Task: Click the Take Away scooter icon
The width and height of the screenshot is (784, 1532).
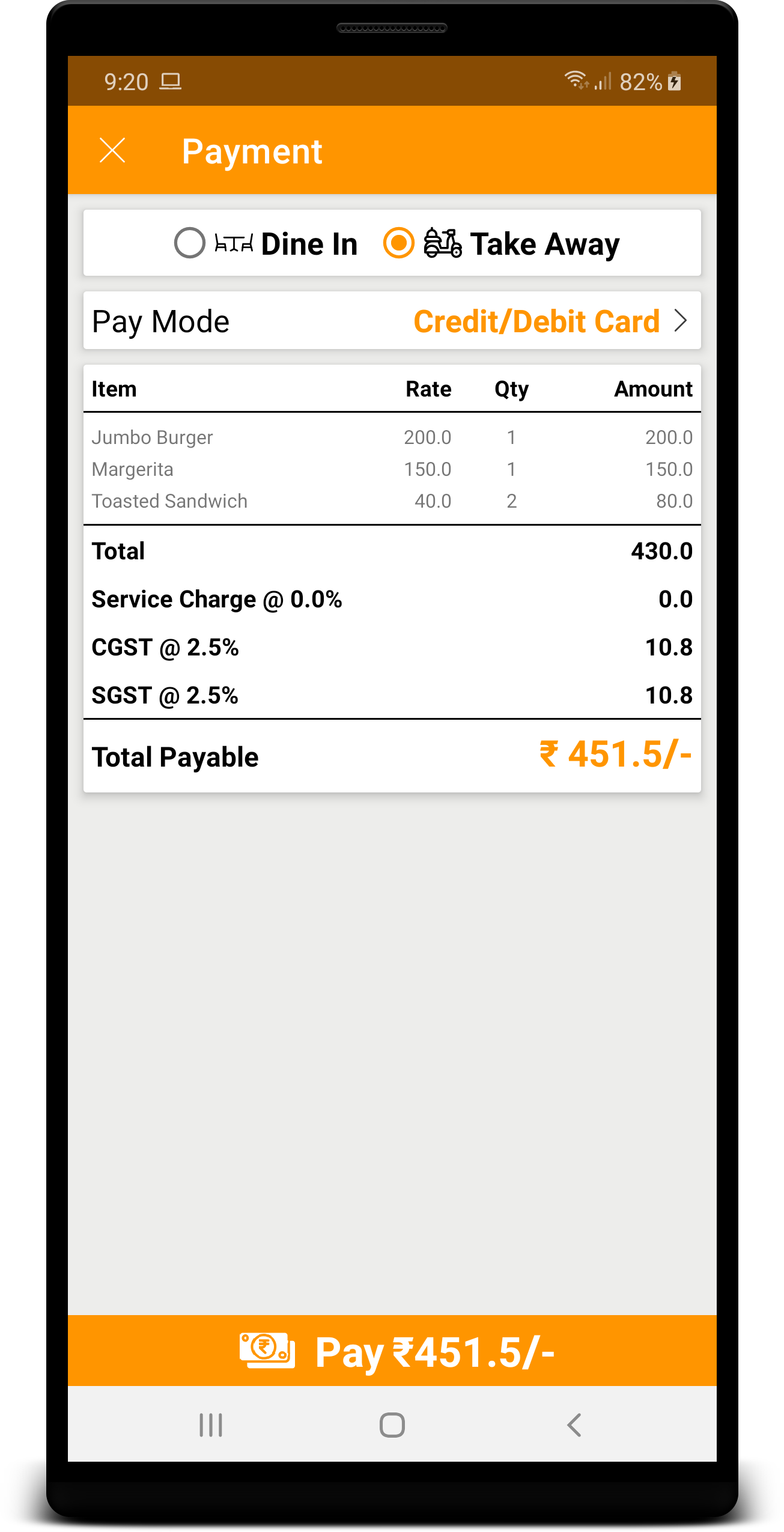Action: click(442, 243)
